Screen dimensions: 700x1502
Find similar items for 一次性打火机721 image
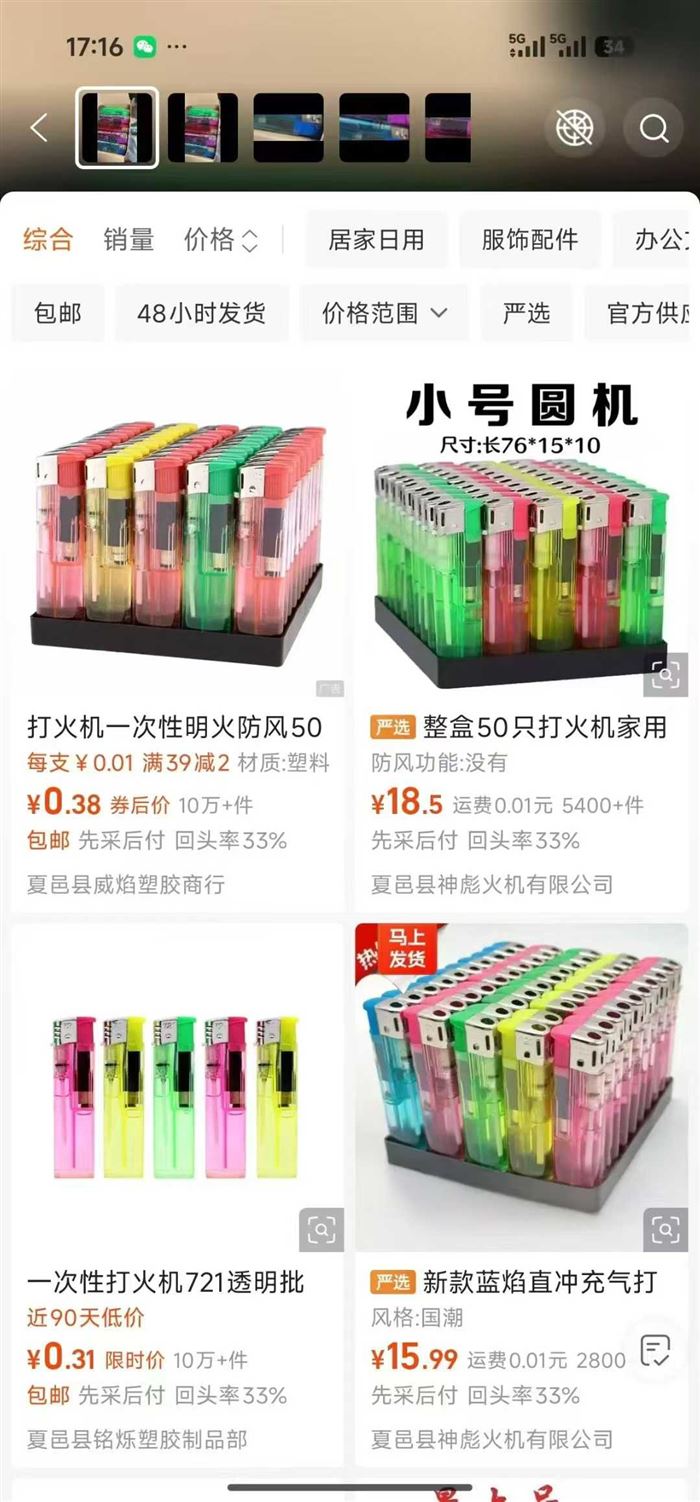(x=321, y=1230)
